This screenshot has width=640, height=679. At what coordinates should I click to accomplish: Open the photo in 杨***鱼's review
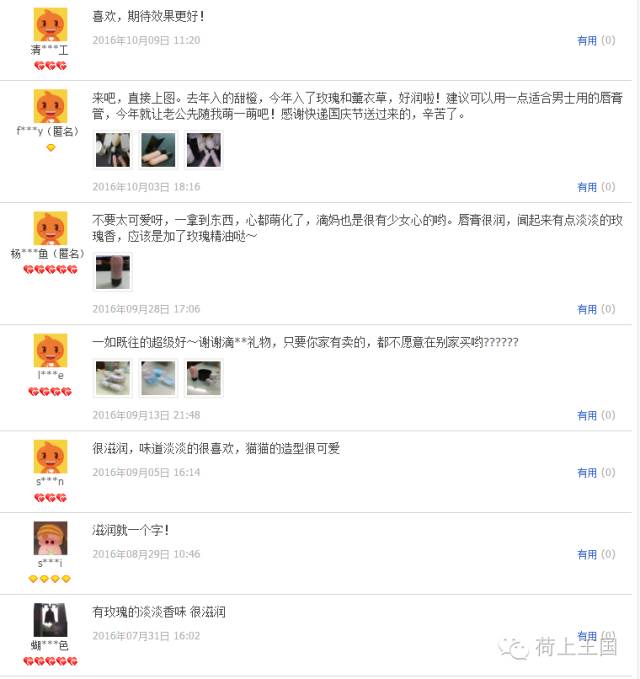point(112,272)
